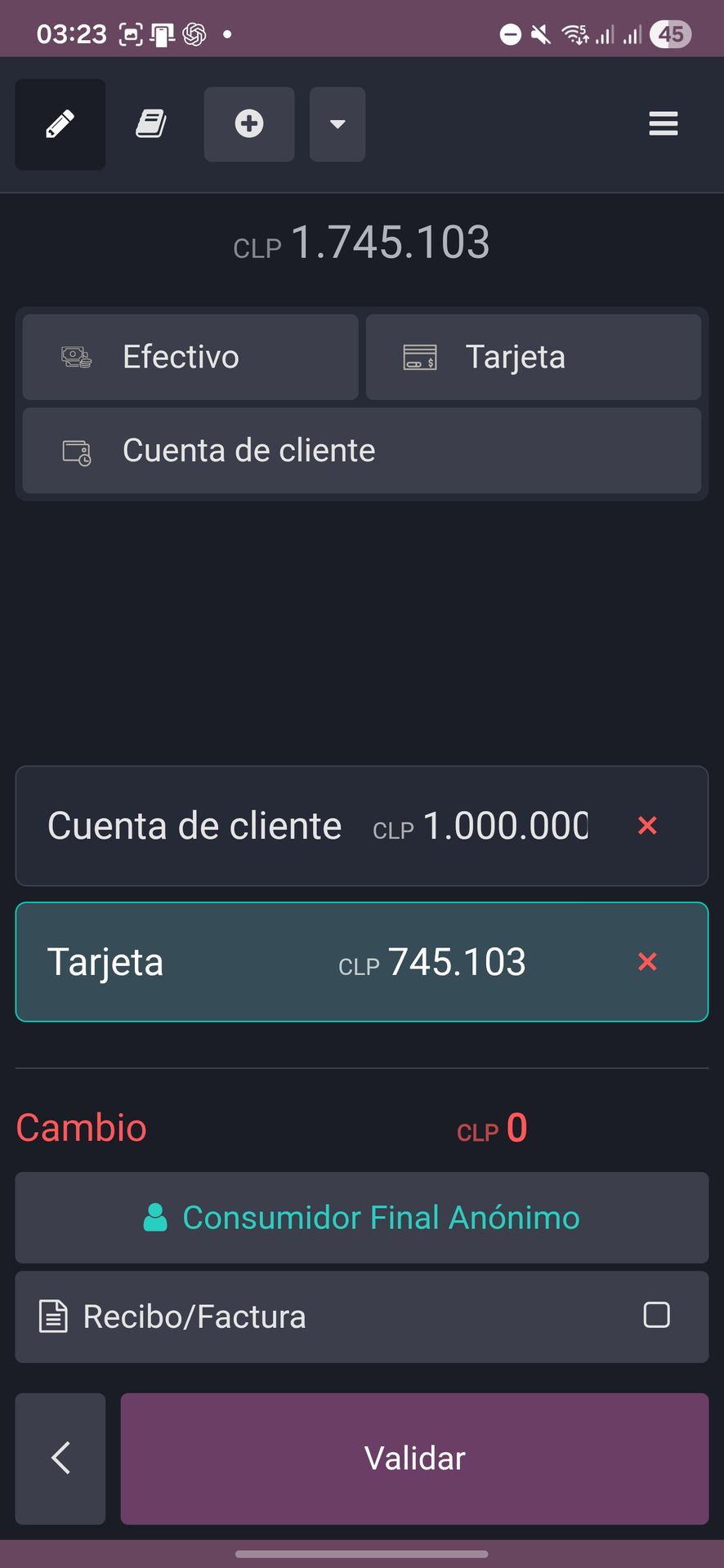Validate the payment with Validar

point(414,1459)
